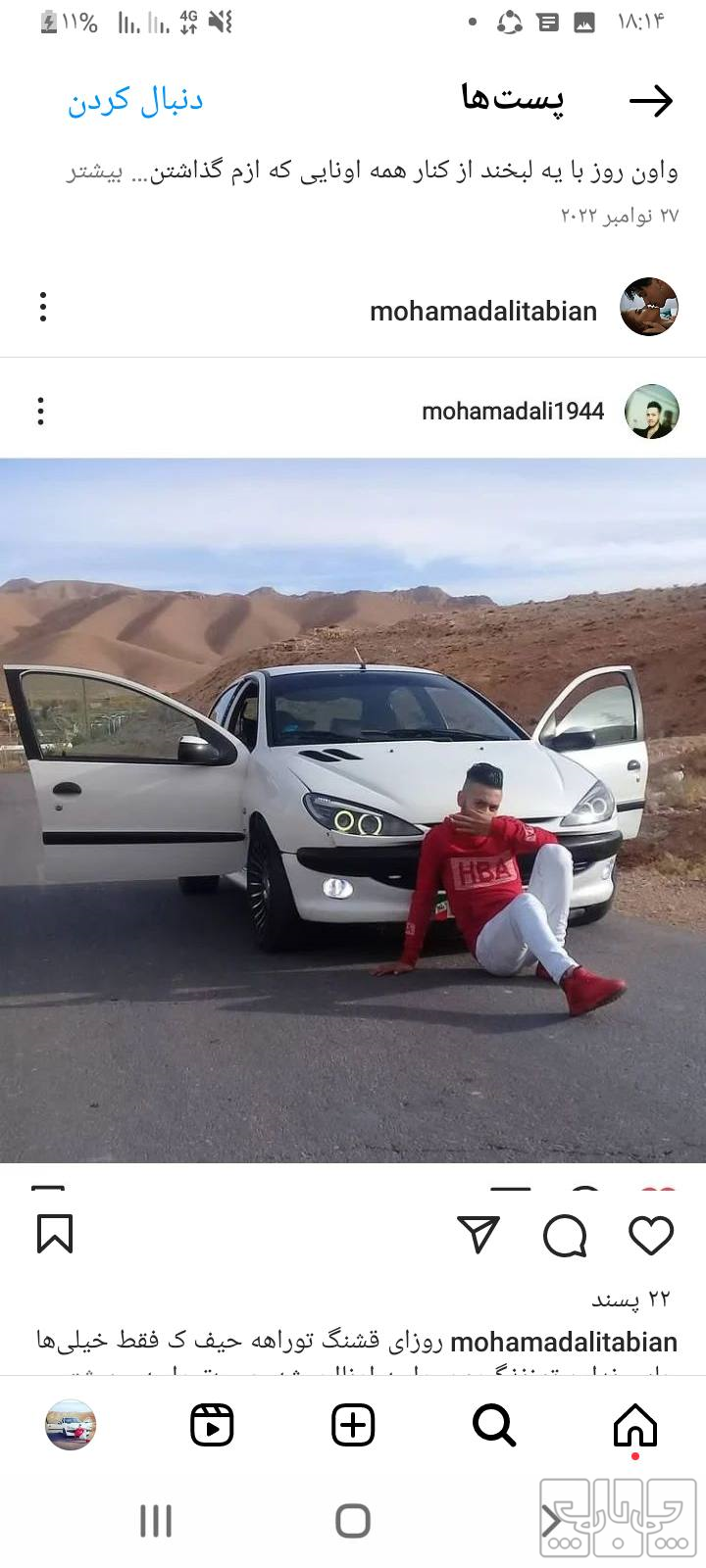
Task: Create a new post with plus icon
Action: coord(353,1425)
